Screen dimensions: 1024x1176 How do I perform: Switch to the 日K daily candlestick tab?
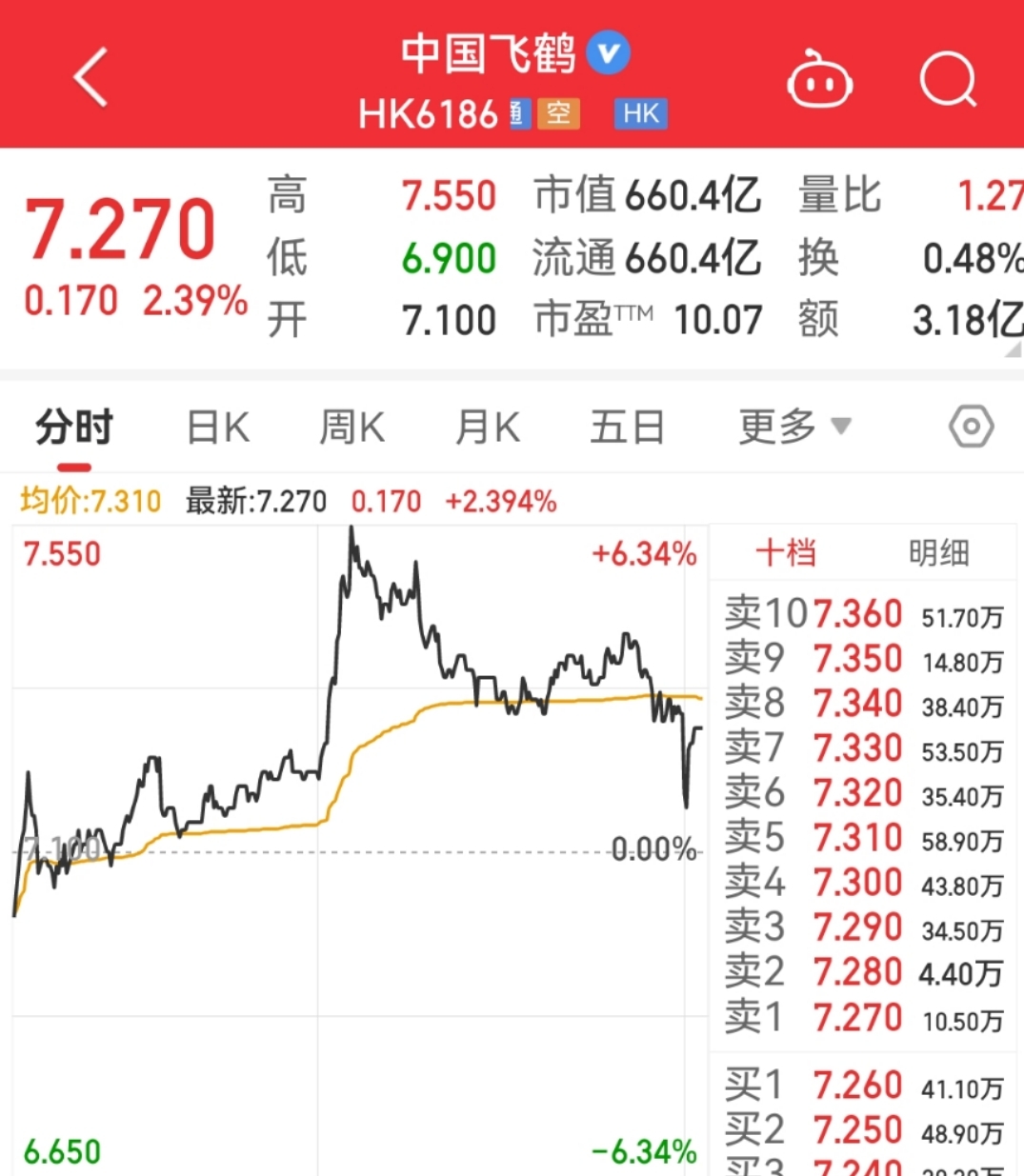click(x=217, y=427)
